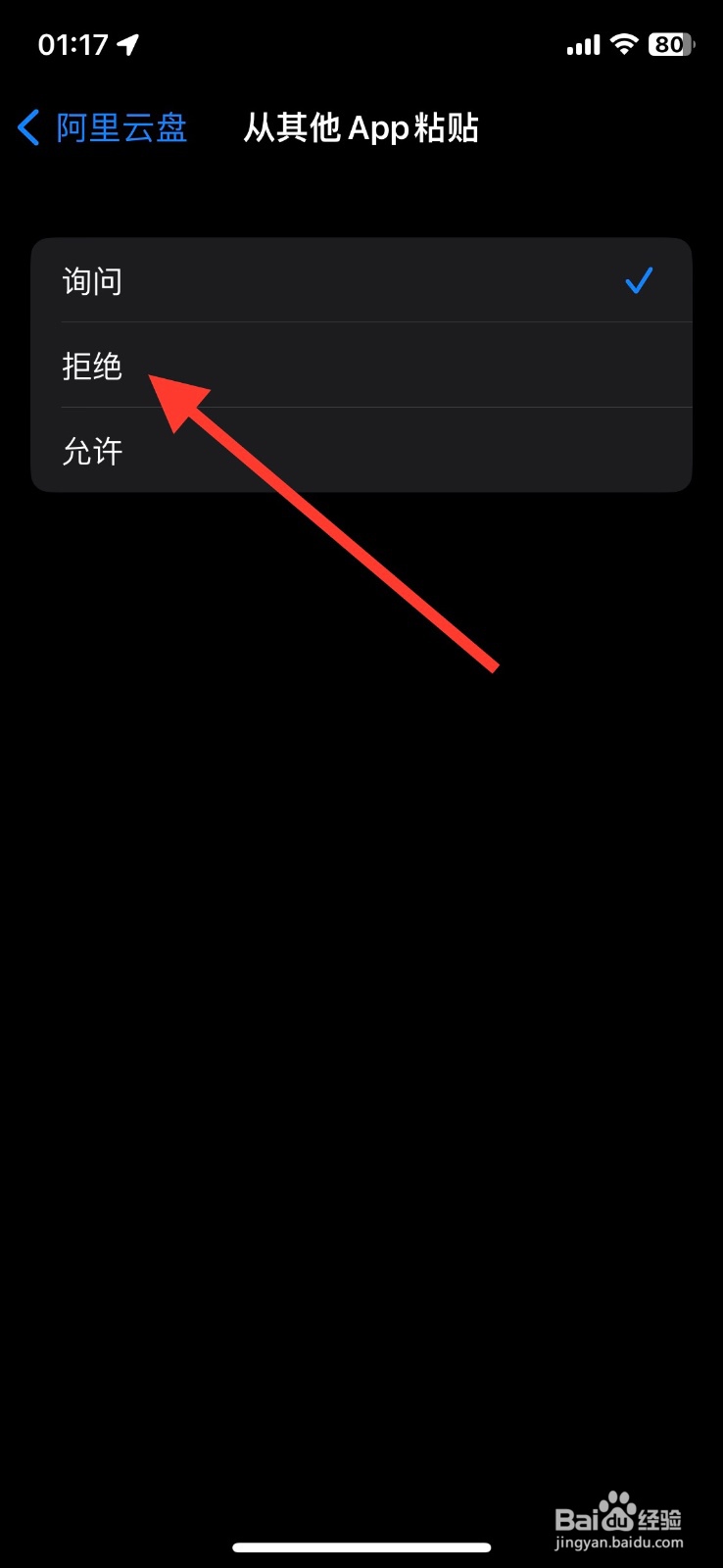This screenshot has height=1568, width=723.
Task: Tap the Wi-Fi status icon
Action: (x=625, y=44)
